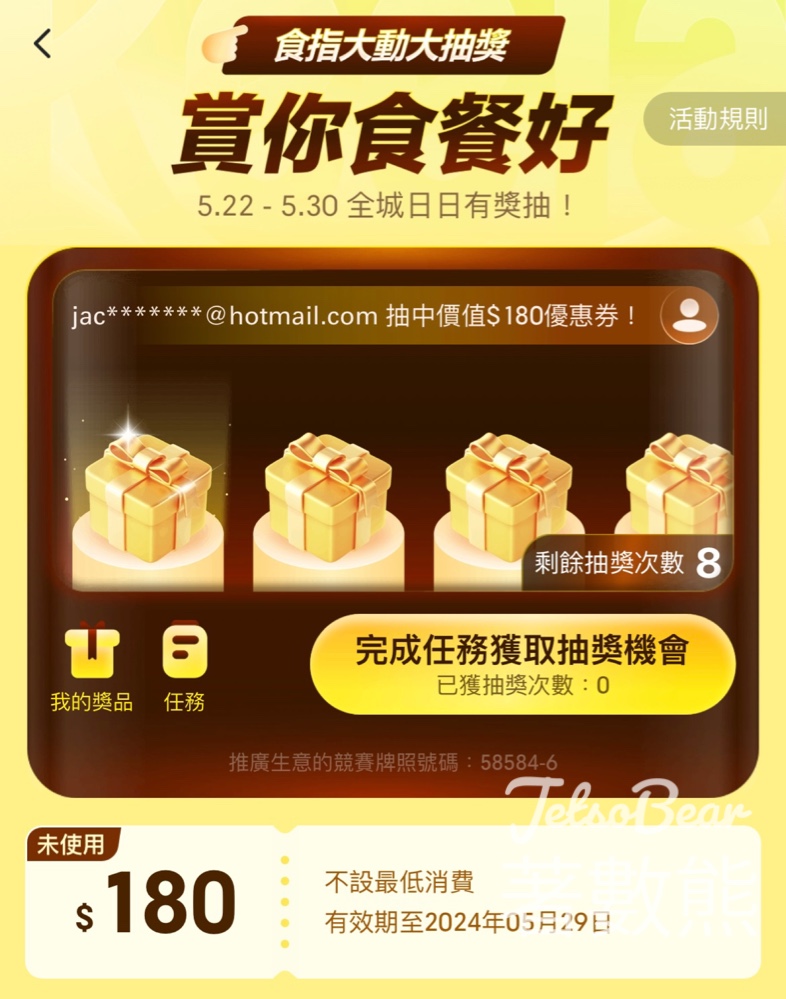Tap 完成任務獲取抽獎機會 button
Viewport: 786px width, 999px height.
click(x=522, y=664)
